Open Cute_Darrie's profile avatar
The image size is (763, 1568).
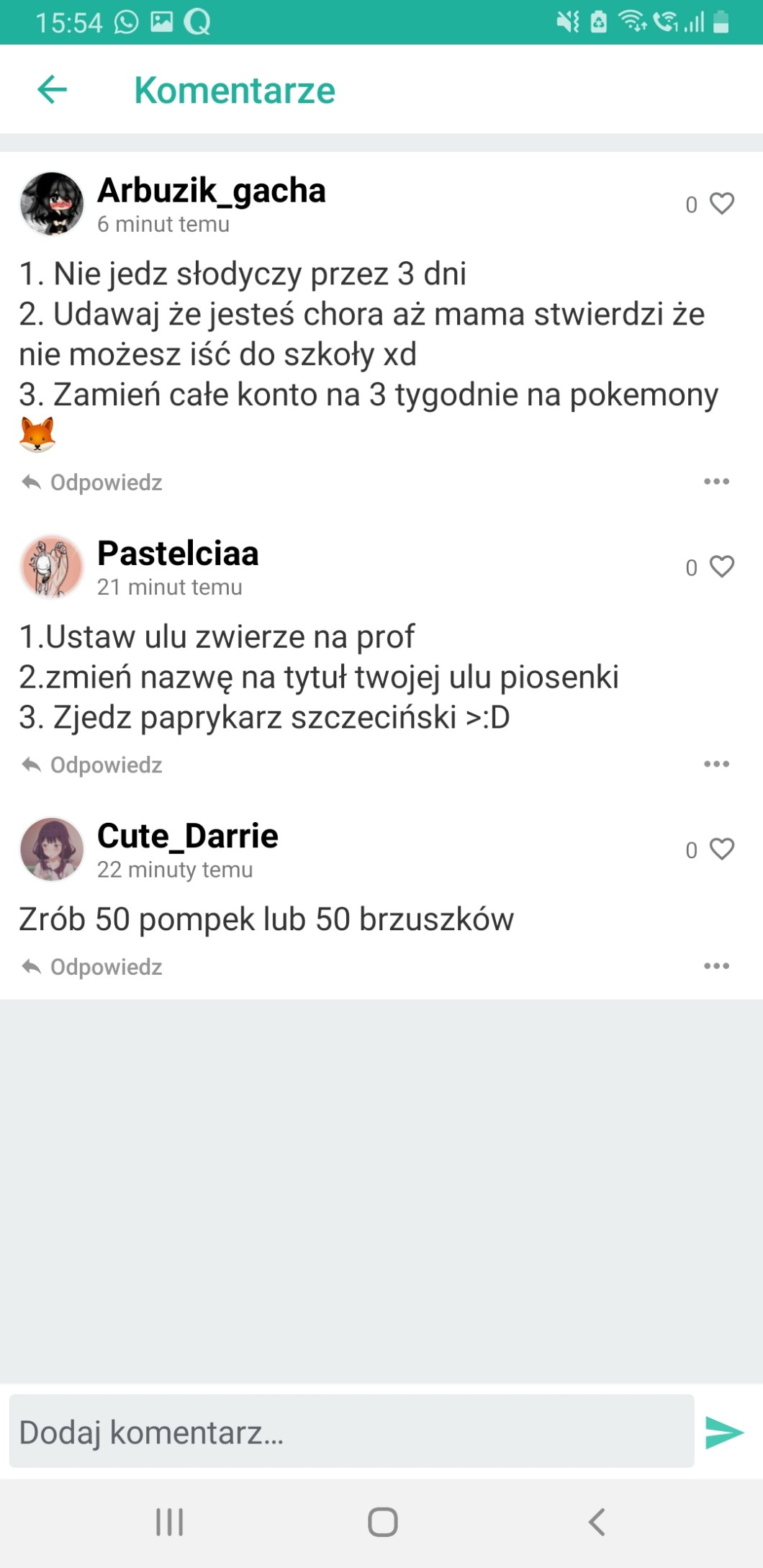[x=52, y=850]
